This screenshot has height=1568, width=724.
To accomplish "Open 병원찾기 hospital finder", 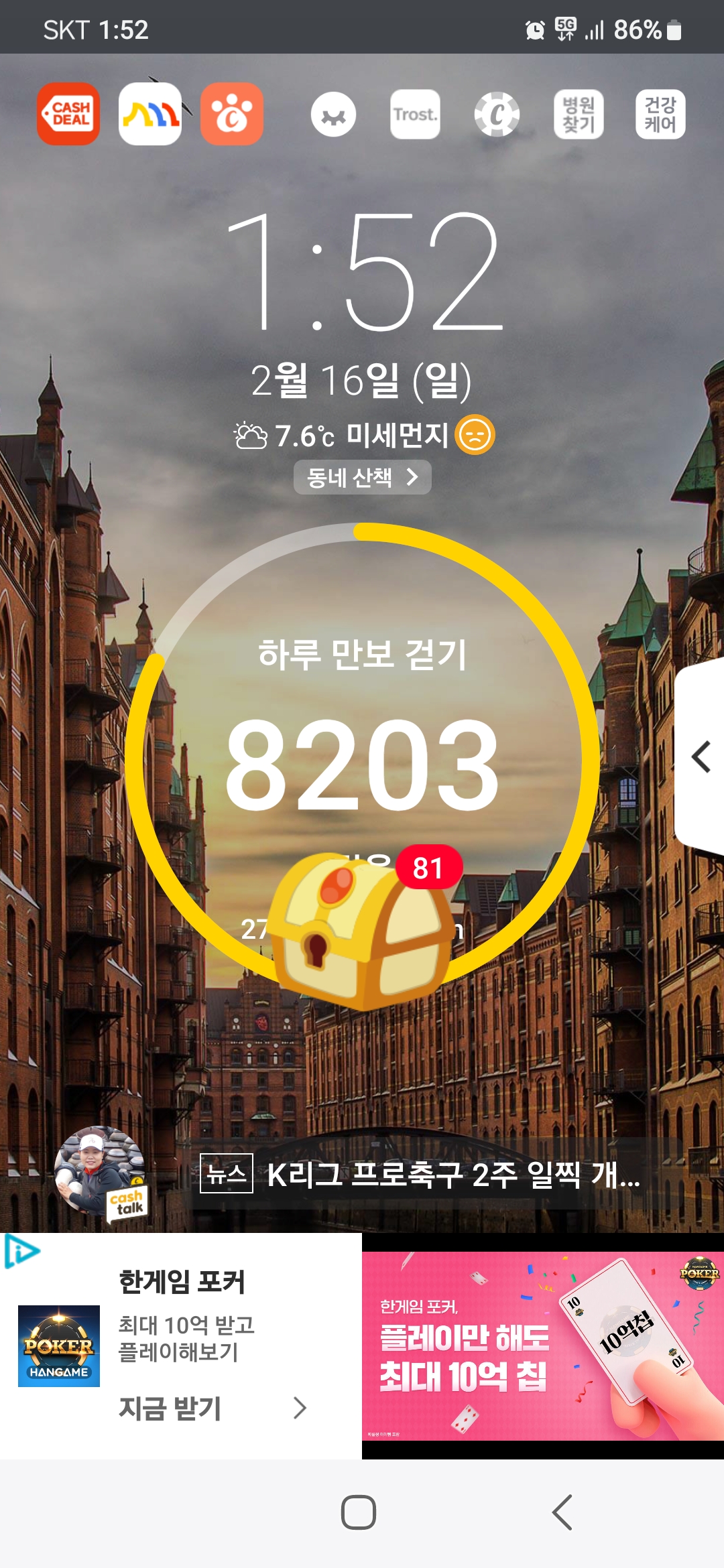I will pyautogui.click(x=579, y=115).
